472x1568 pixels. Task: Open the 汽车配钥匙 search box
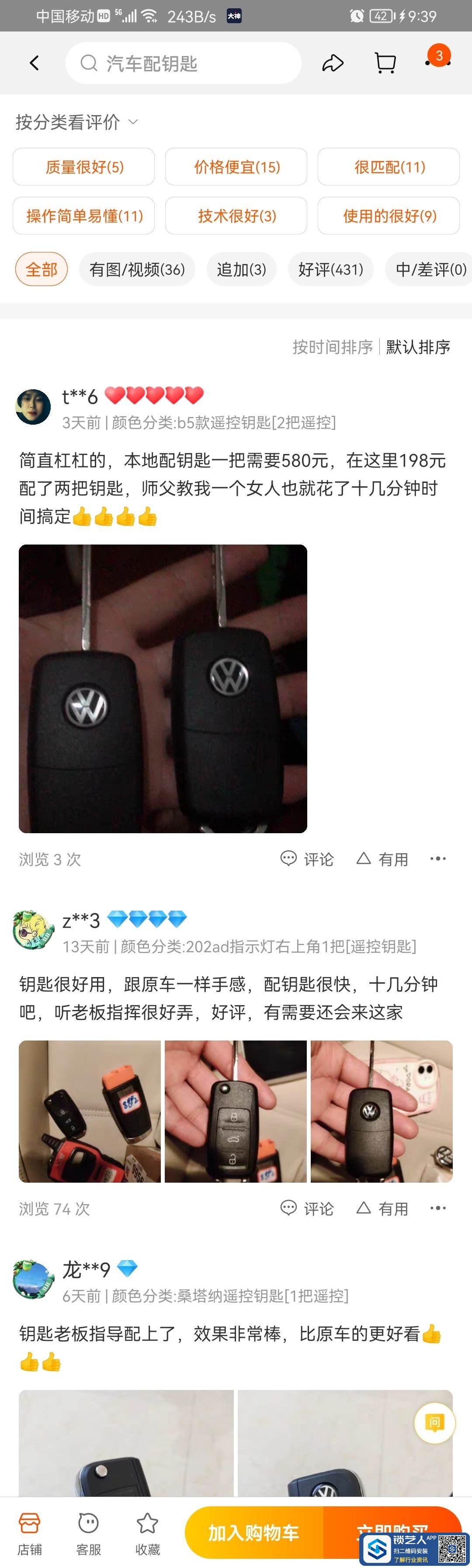pos(183,63)
